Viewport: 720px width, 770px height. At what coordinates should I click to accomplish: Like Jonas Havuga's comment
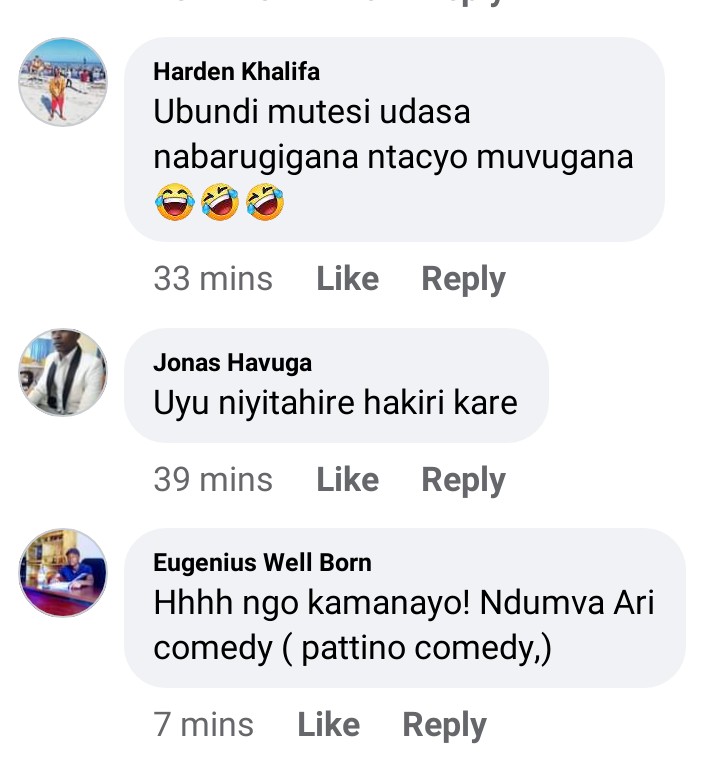(x=347, y=480)
